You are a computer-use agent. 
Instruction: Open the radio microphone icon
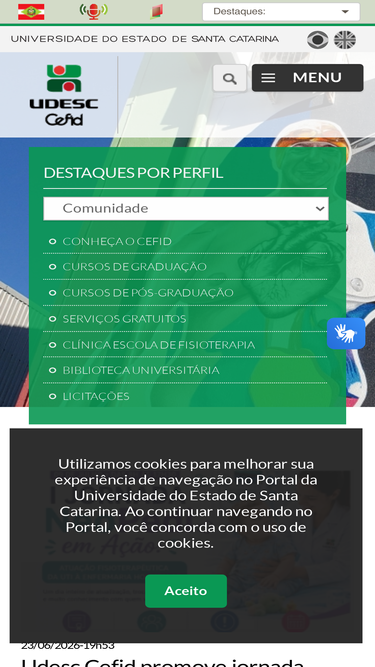pyautogui.click(x=94, y=11)
